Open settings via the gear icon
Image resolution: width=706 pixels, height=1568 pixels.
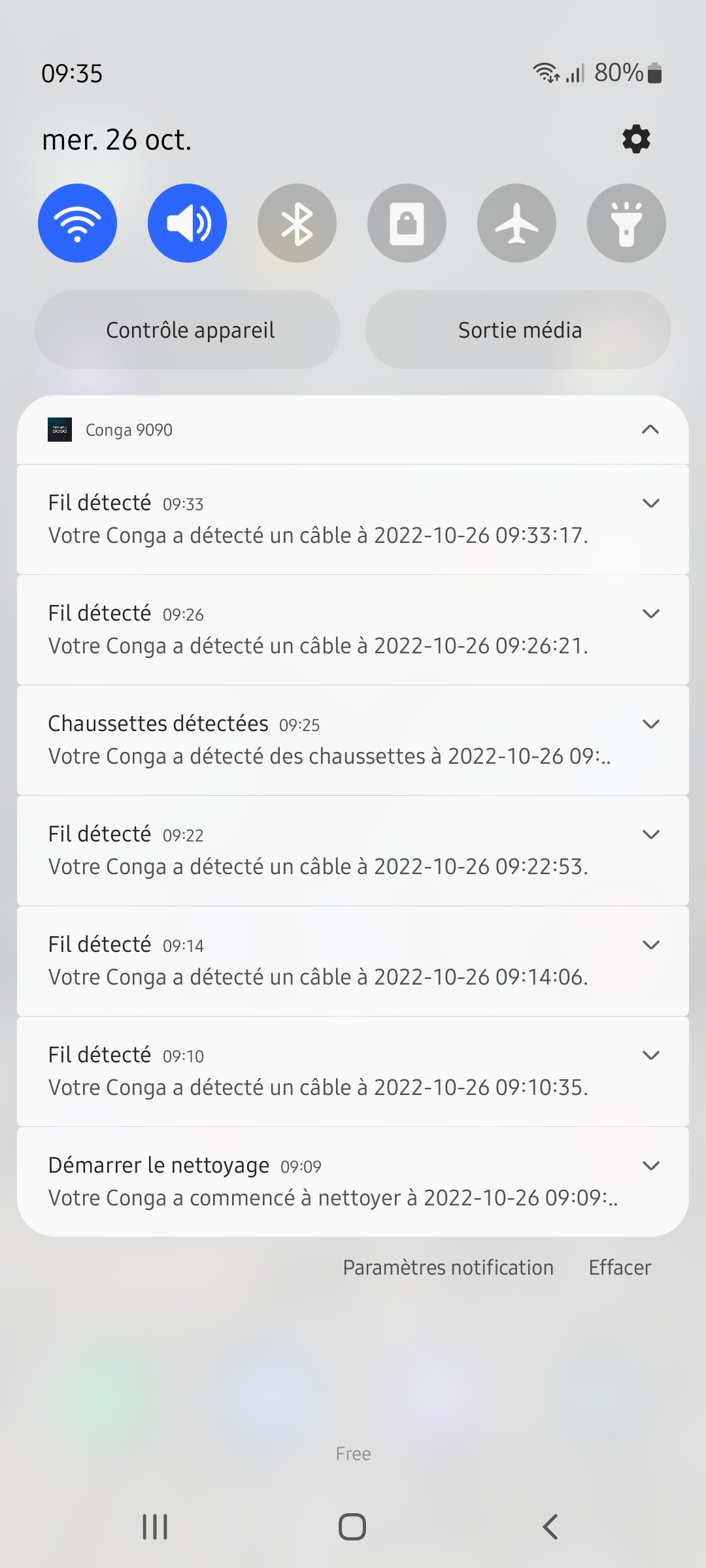coord(636,139)
